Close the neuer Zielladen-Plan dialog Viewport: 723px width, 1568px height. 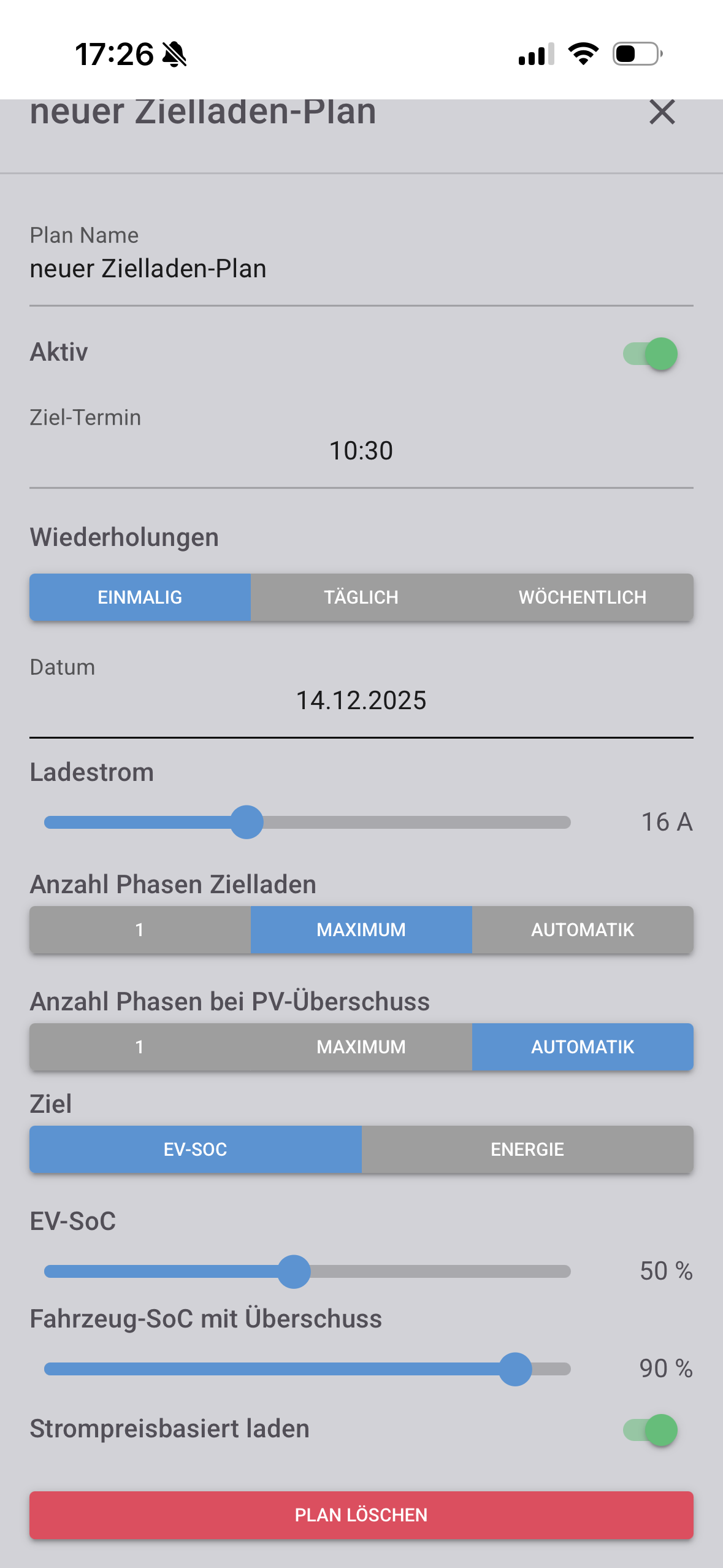tap(662, 113)
